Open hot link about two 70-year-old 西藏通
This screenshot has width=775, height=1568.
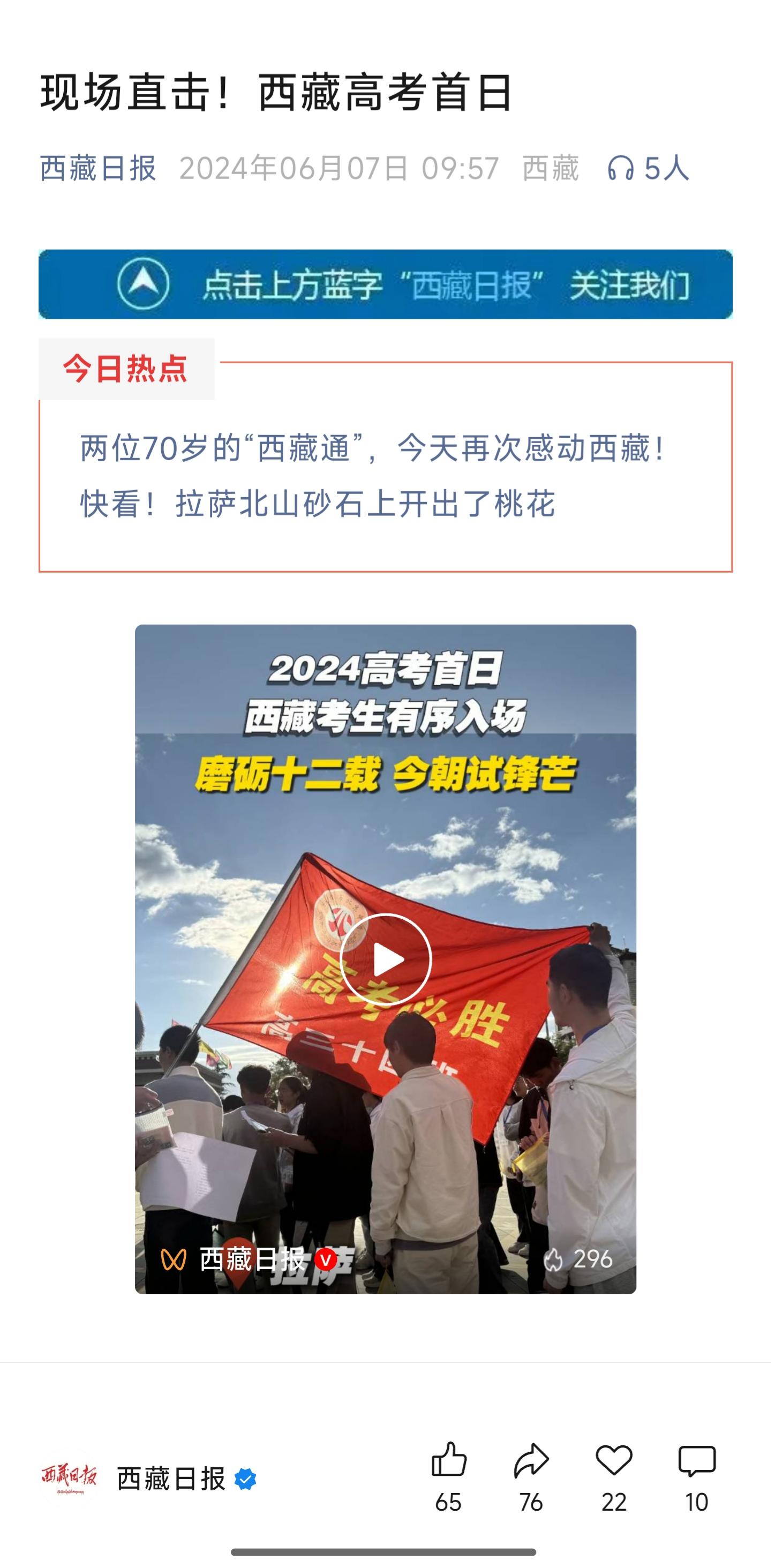(372, 448)
